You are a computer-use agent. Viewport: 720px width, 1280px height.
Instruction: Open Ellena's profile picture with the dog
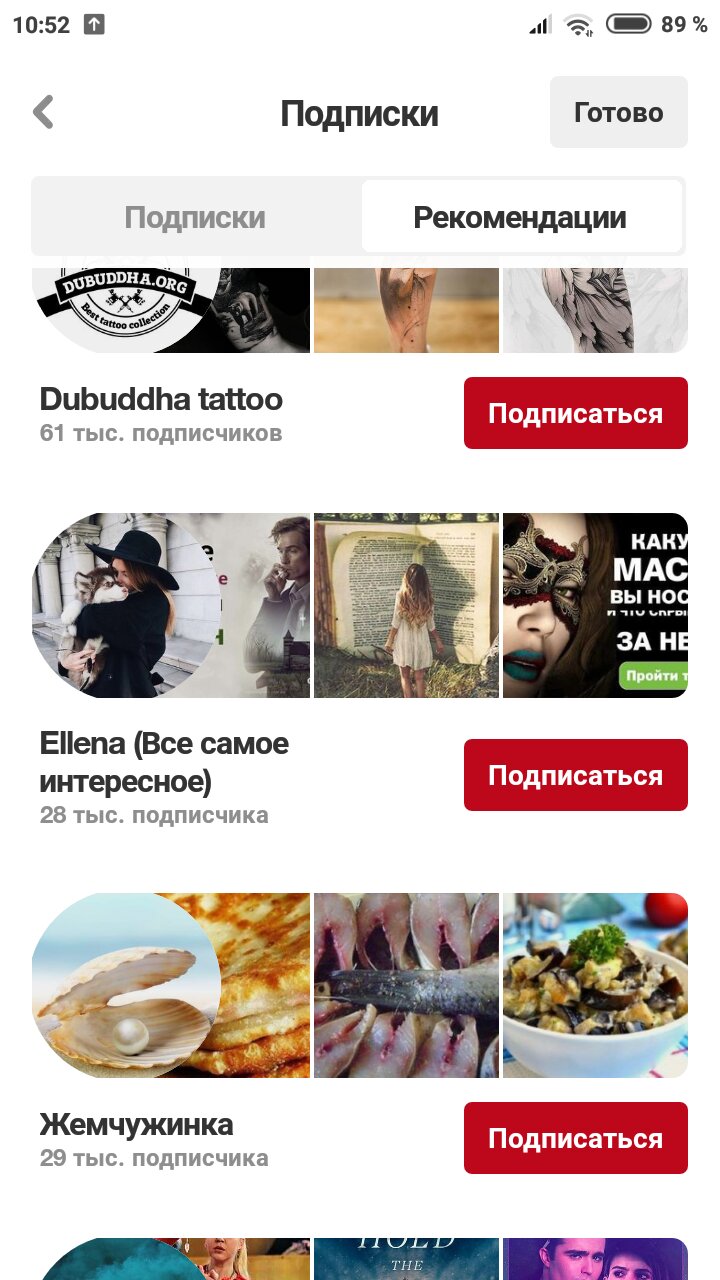point(126,605)
